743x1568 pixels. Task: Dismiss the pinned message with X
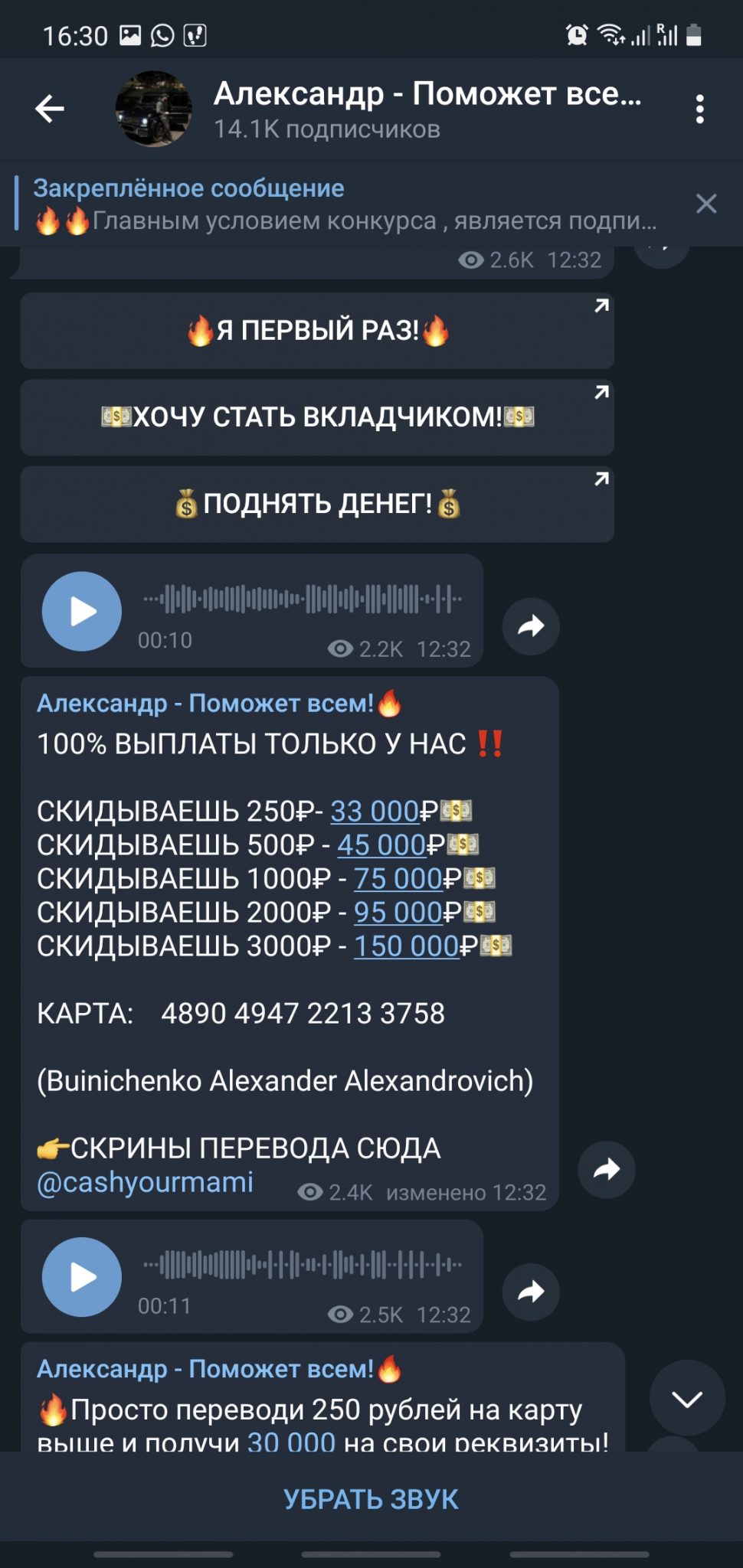click(x=706, y=204)
